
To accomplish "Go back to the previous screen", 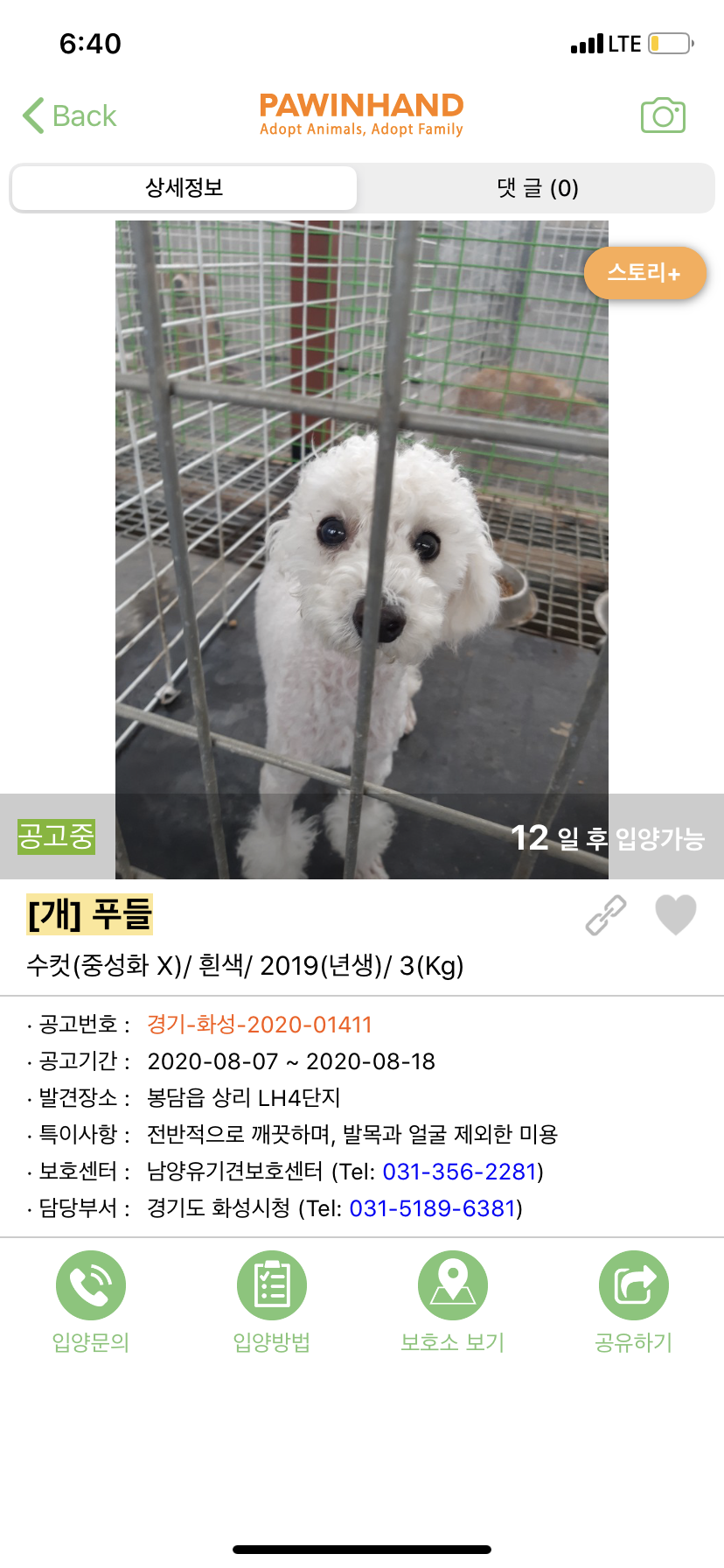I will point(70,115).
